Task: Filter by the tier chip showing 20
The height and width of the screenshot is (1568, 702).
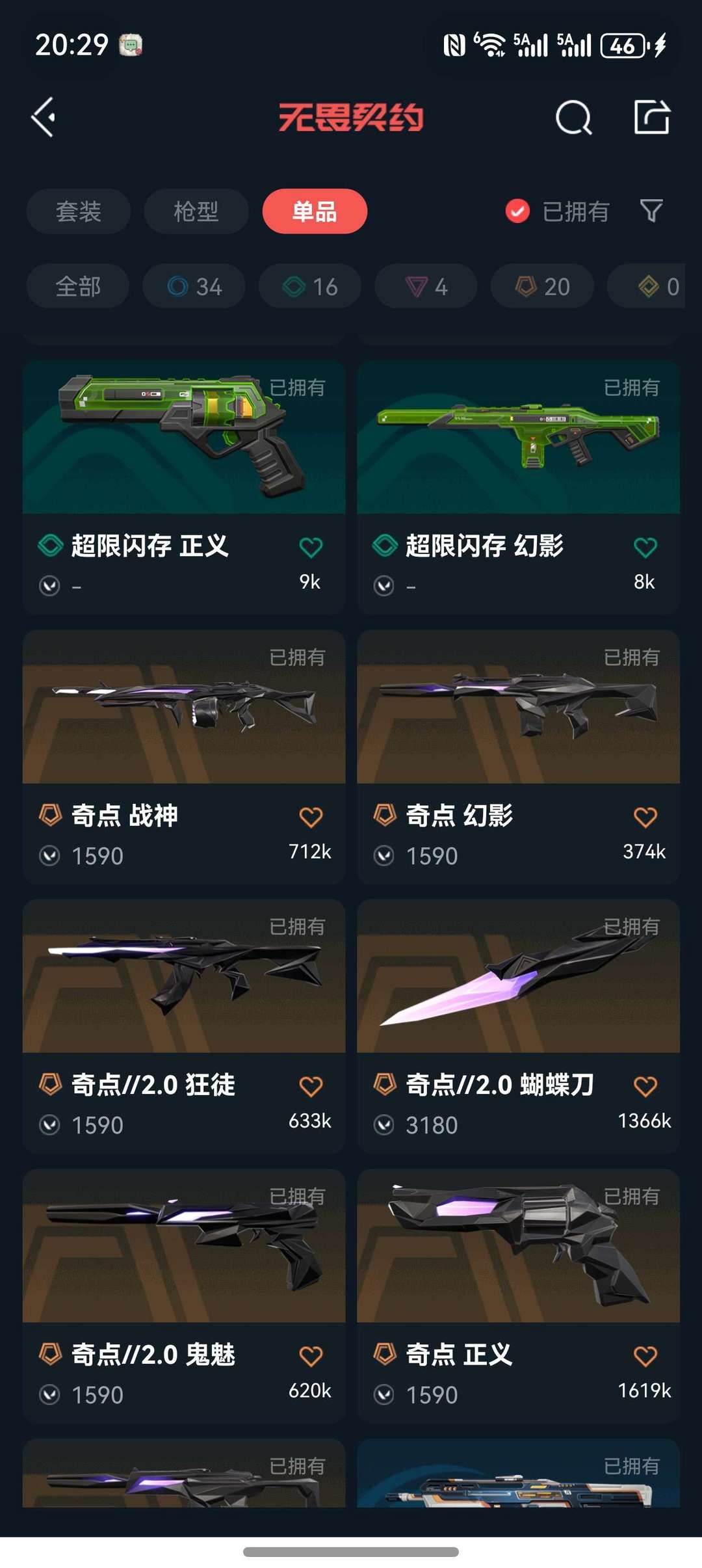Action: [x=542, y=286]
